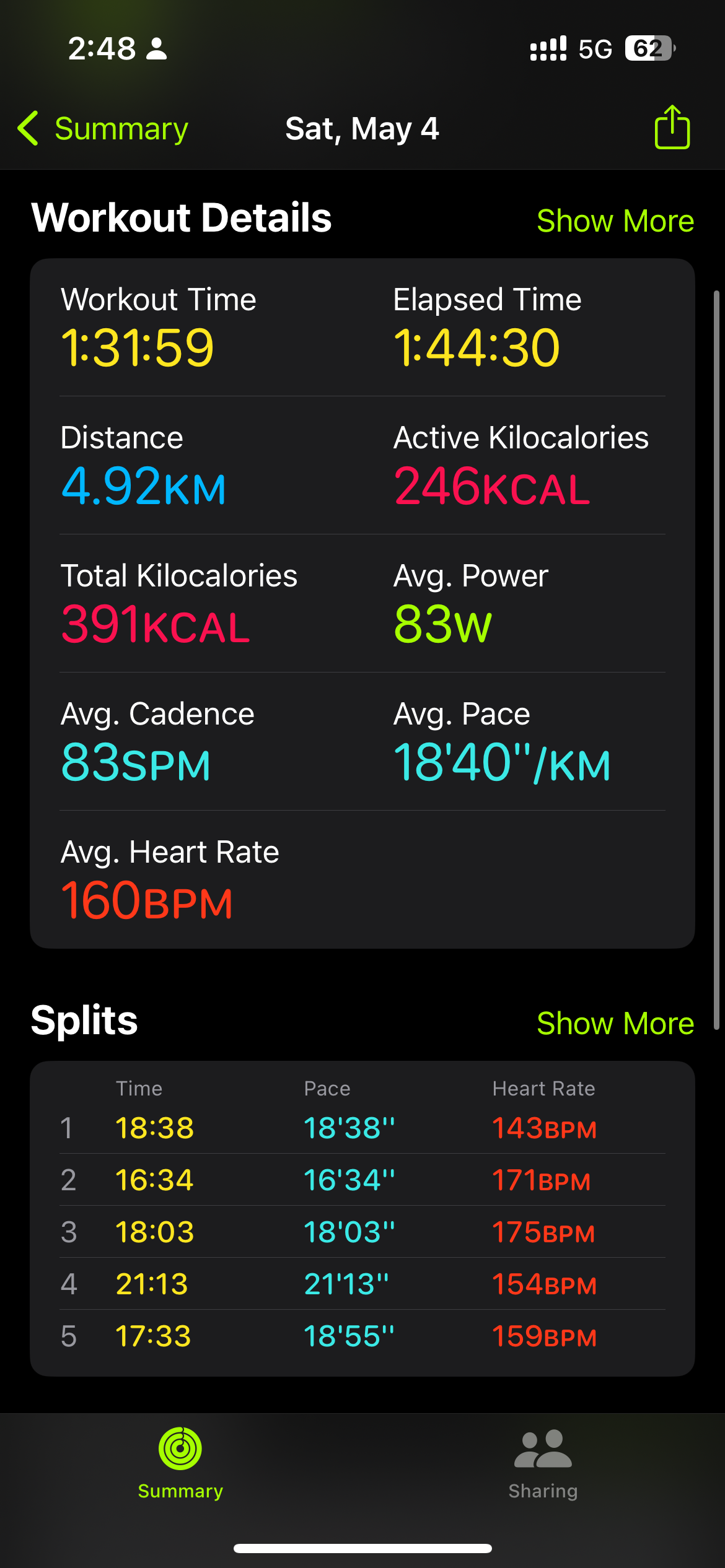Switch to the Sharing tab

543,1465
